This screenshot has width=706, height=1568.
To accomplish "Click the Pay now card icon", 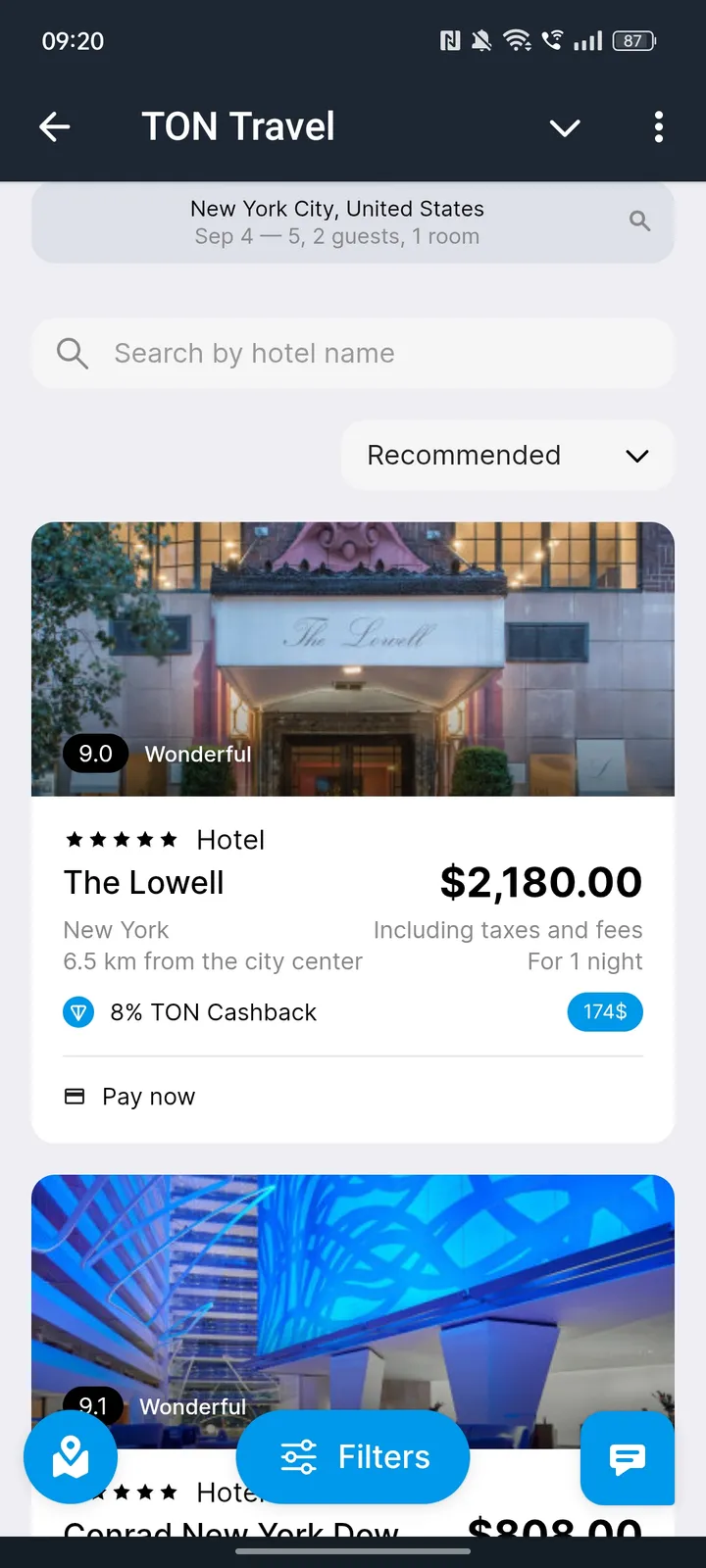I will click(75, 1096).
